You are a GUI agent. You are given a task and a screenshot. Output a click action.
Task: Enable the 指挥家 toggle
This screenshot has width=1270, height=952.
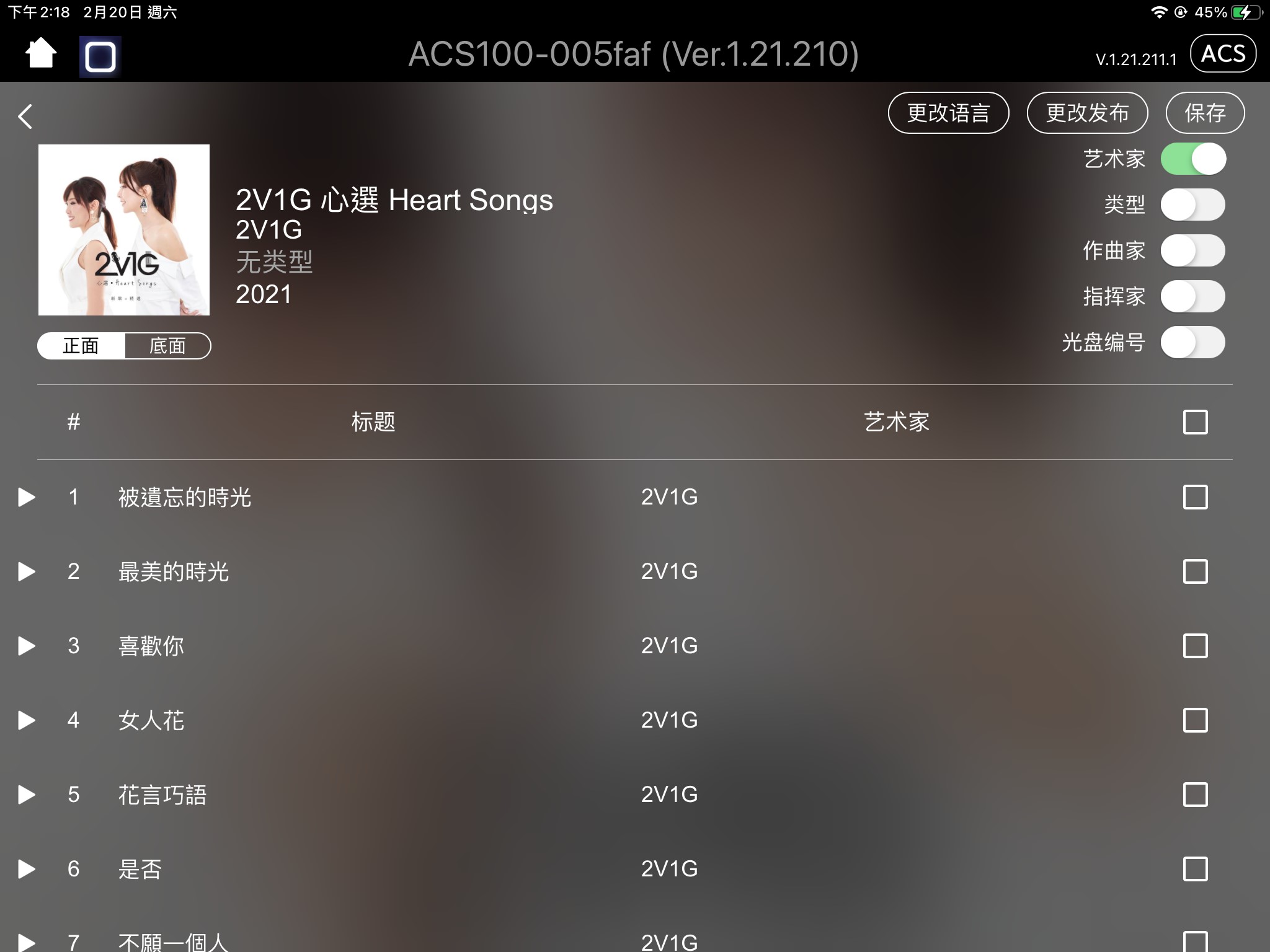coord(1192,297)
